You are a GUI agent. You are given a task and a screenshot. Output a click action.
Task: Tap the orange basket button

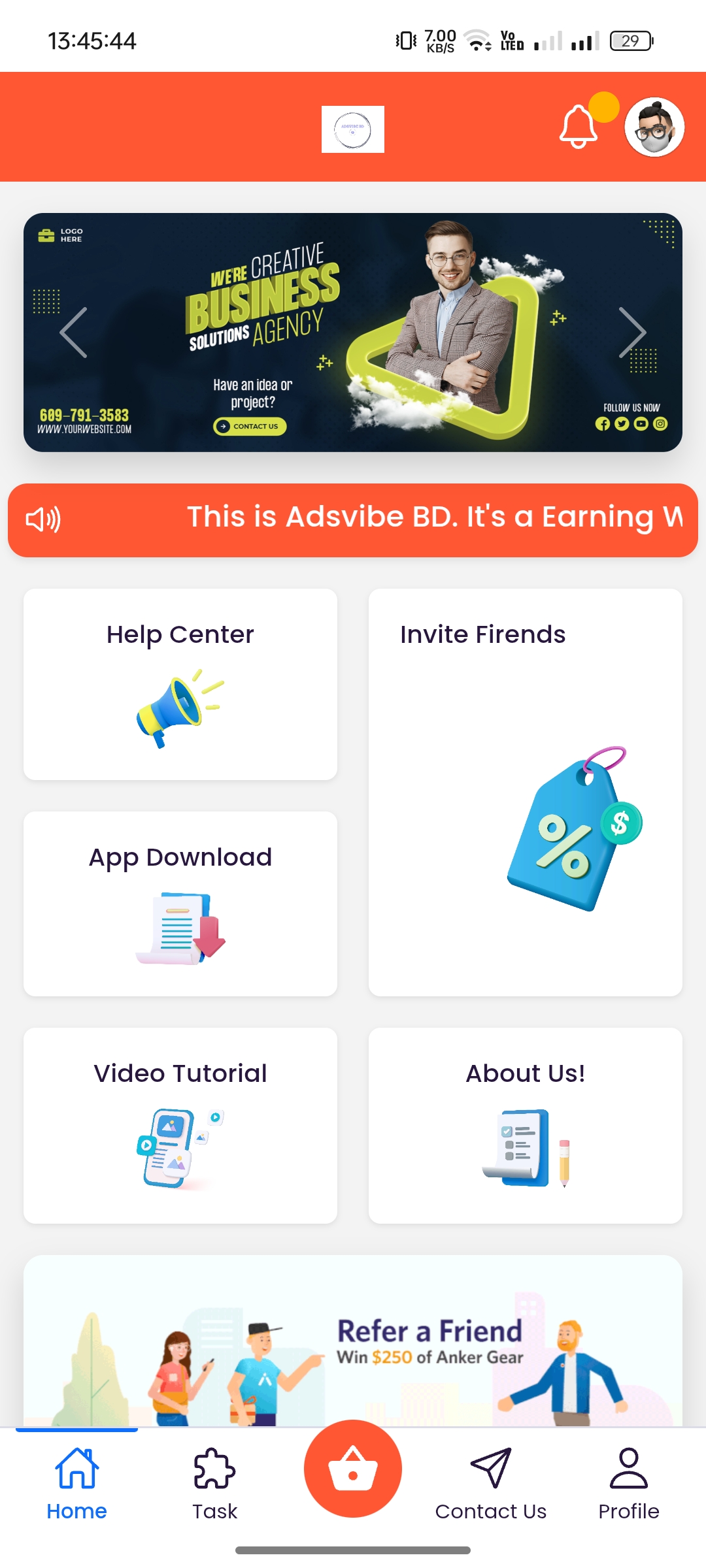pos(353,1469)
